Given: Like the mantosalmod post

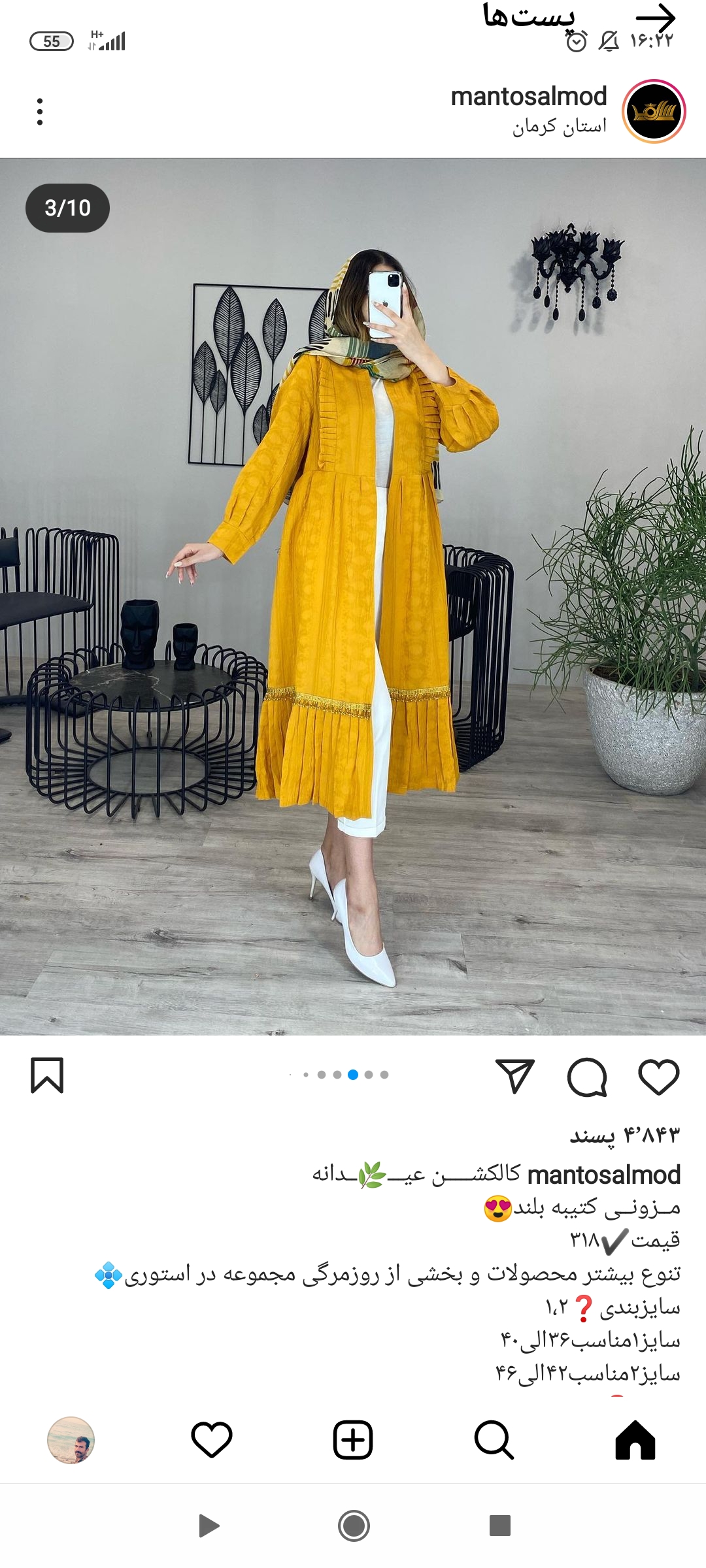Looking at the screenshot, I should 658,1077.
